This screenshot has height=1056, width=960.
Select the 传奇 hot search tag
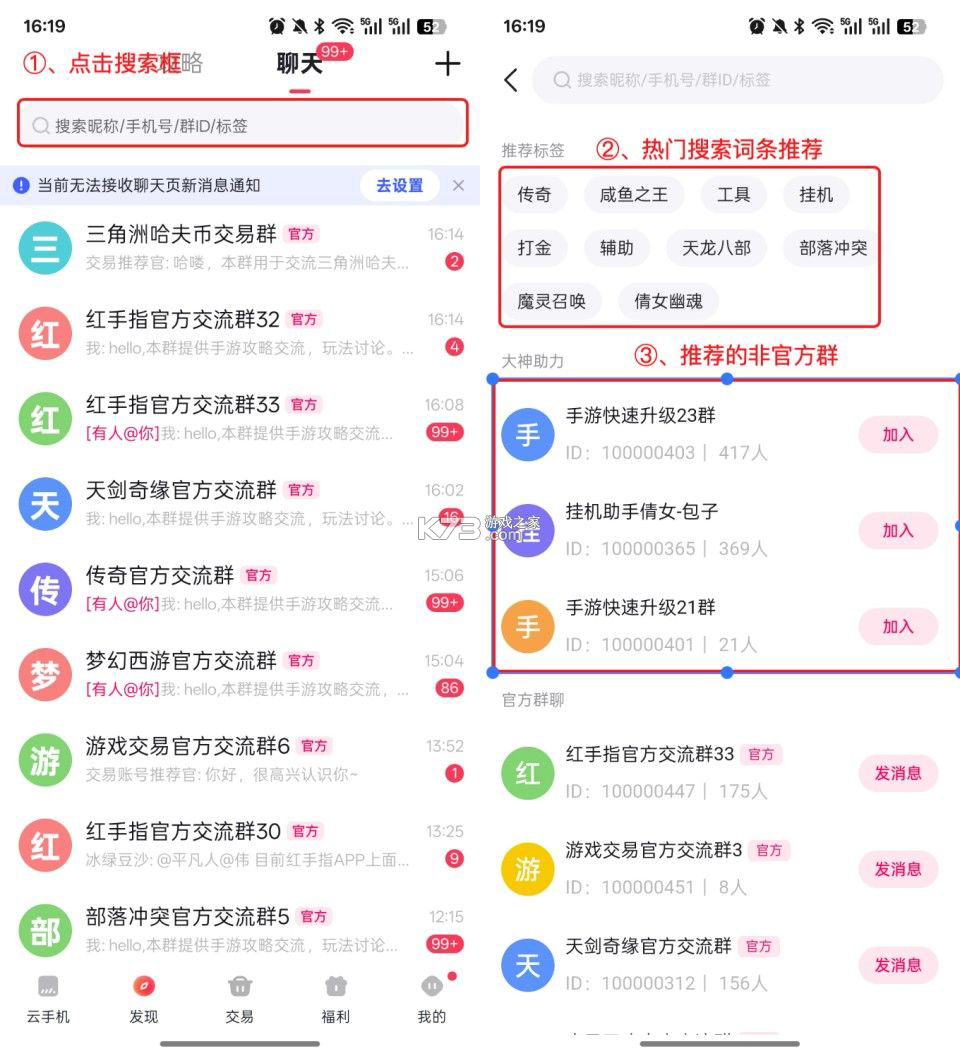pos(536,195)
